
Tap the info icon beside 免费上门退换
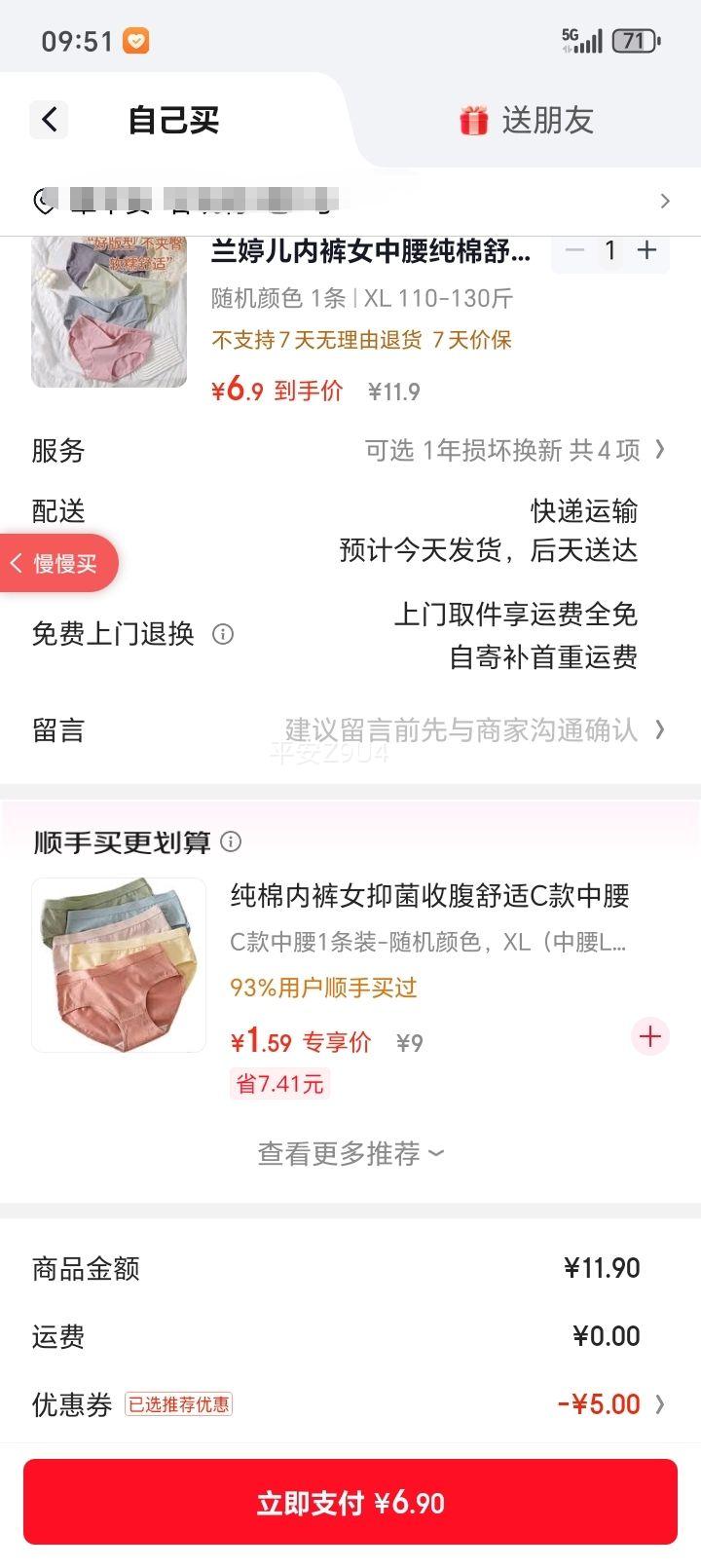tap(223, 634)
